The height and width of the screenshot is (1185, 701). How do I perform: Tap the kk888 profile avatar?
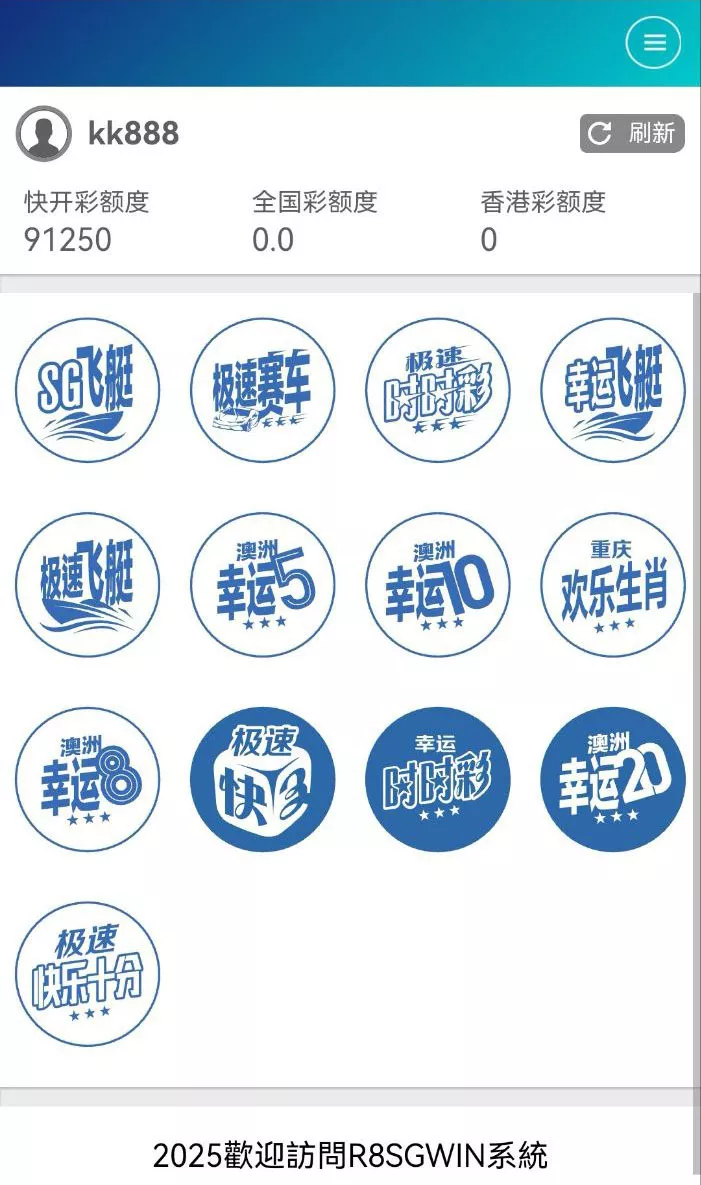point(44,134)
